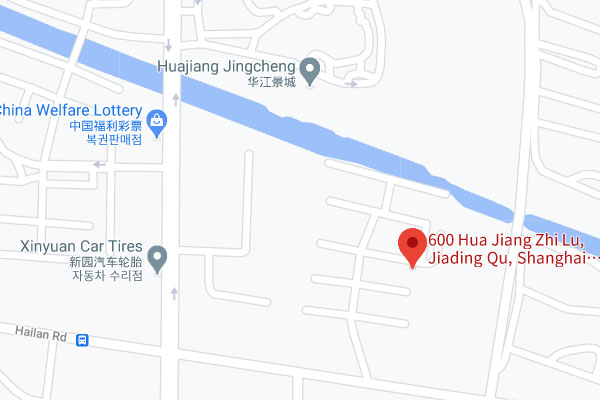This screenshot has height=400, width=600.
Task: Select the China Welfare Lottery shop marker
Action: point(157,123)
